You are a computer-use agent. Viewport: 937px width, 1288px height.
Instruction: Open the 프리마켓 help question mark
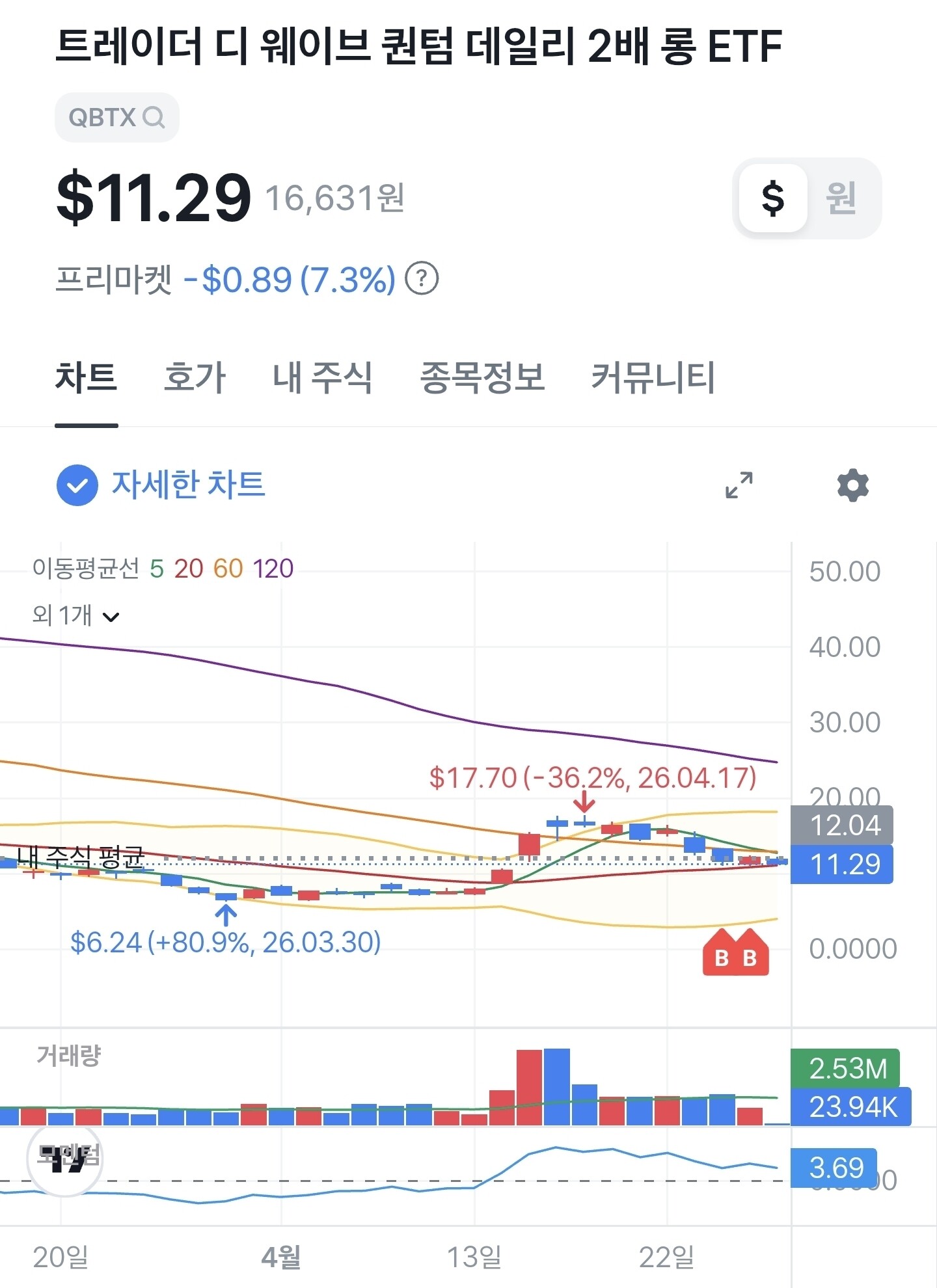point(422,279)
